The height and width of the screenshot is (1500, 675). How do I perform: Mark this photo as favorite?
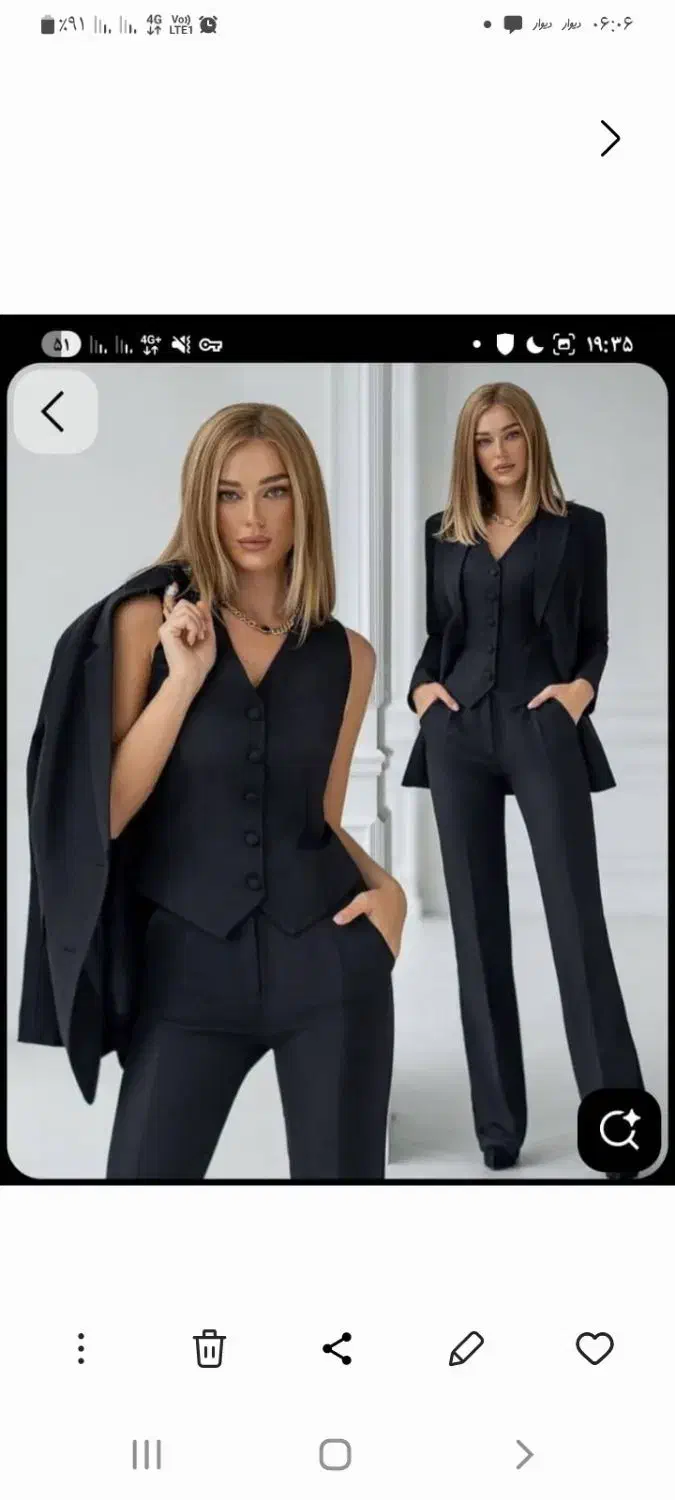[594, 1349]
